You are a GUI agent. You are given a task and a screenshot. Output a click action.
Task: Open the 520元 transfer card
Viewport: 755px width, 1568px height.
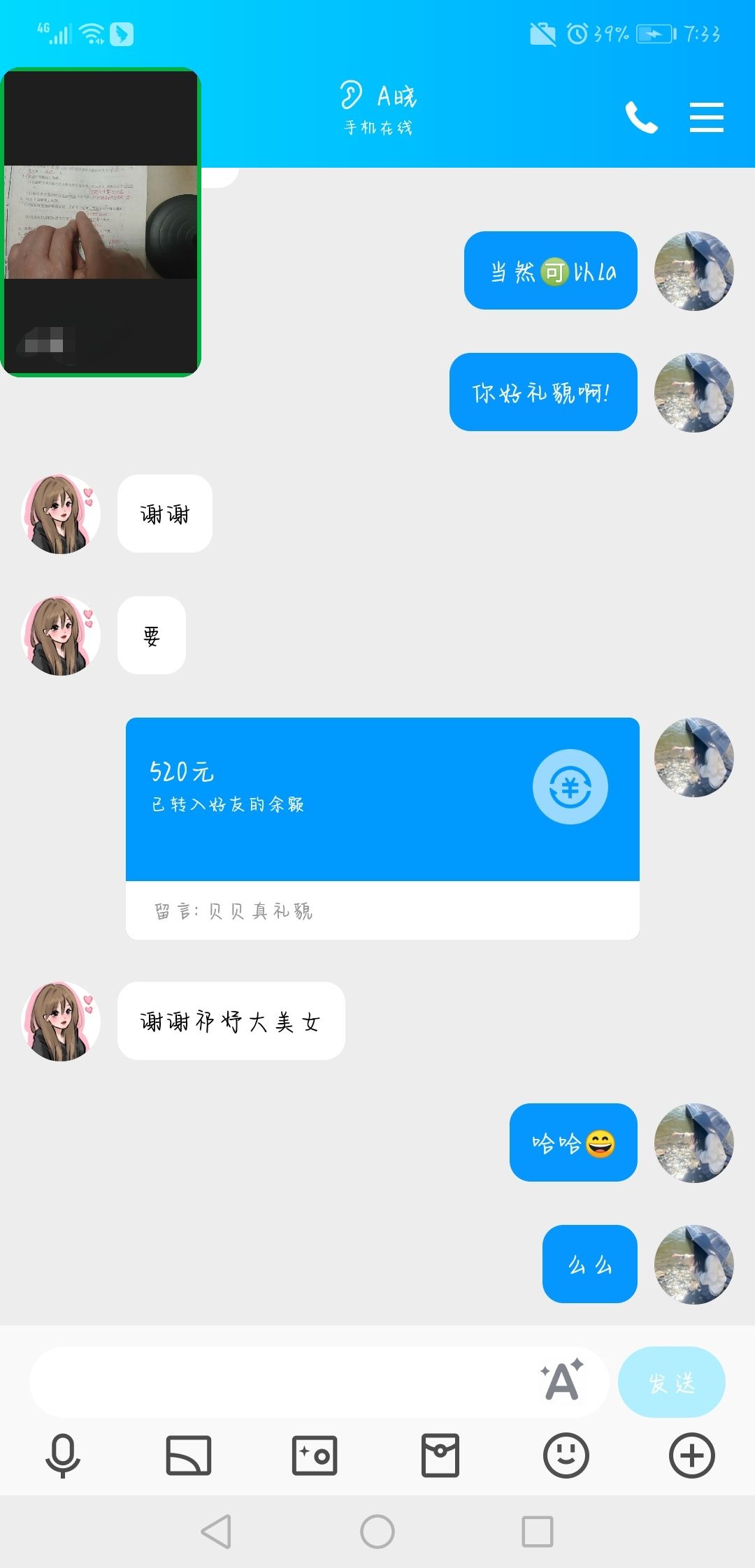[382, 828]
